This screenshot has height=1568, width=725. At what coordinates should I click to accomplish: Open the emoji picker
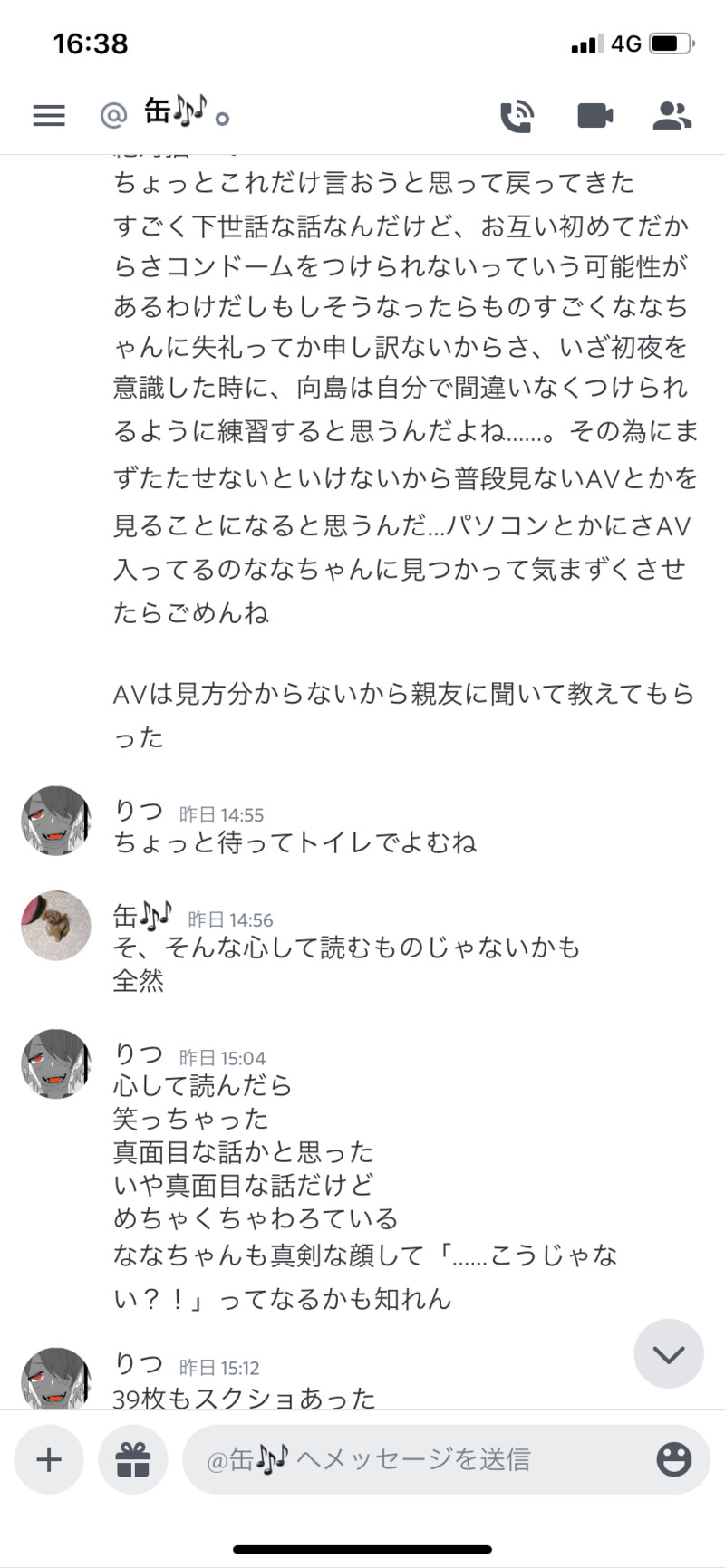[673, 1459]
